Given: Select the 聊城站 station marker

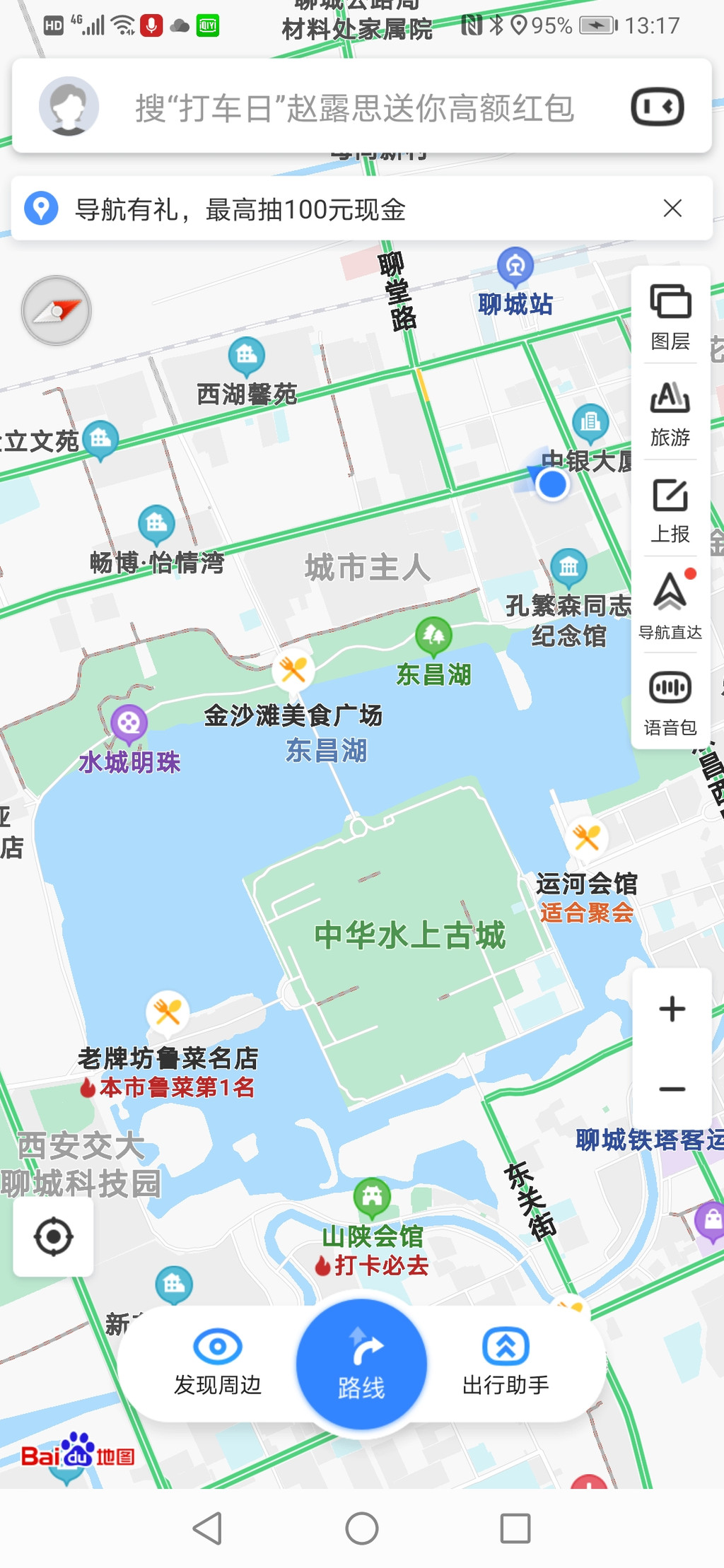Looking at the screenshot, I should coord(515,267).
